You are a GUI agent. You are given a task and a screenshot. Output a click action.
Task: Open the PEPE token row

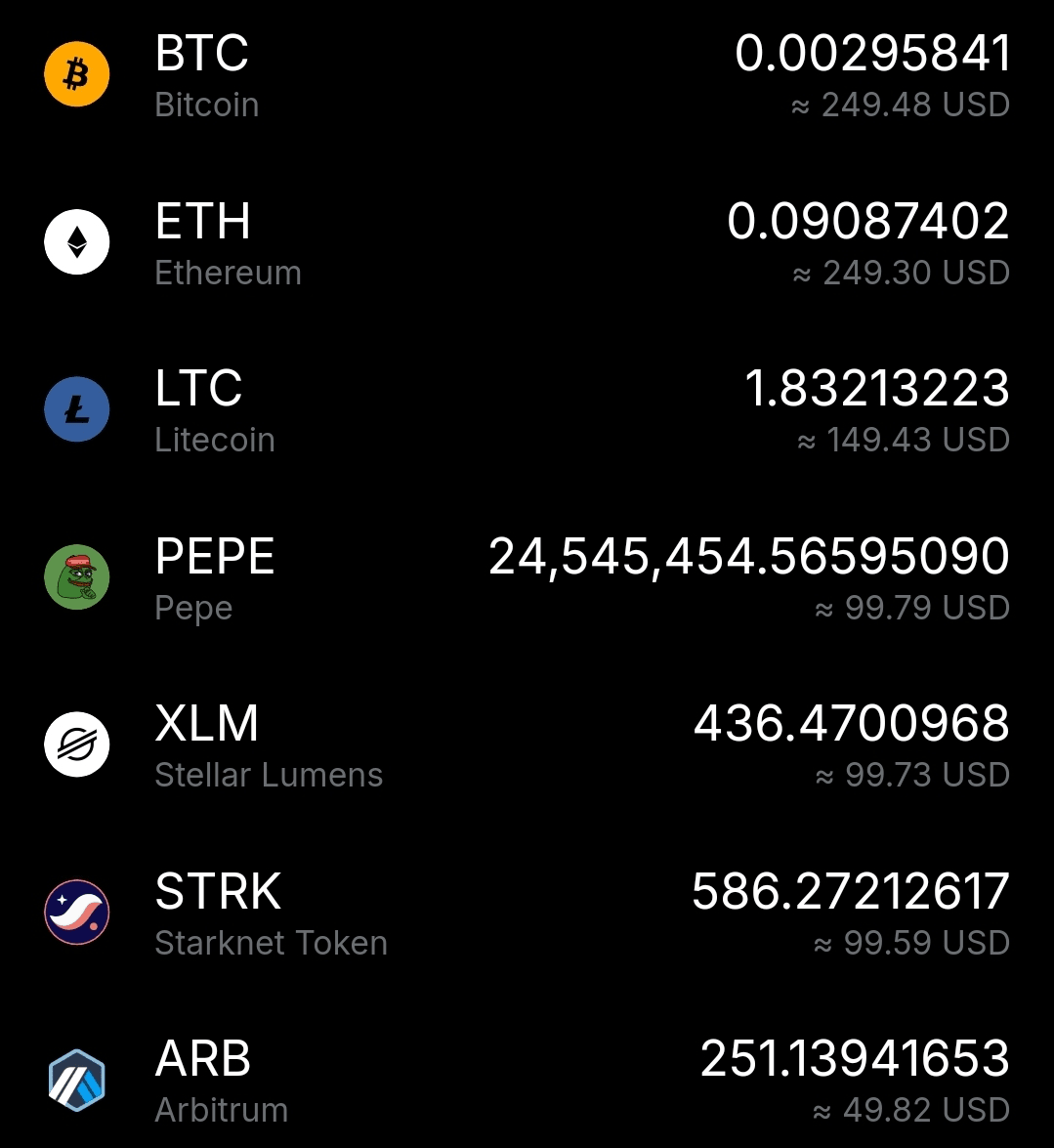527,579
